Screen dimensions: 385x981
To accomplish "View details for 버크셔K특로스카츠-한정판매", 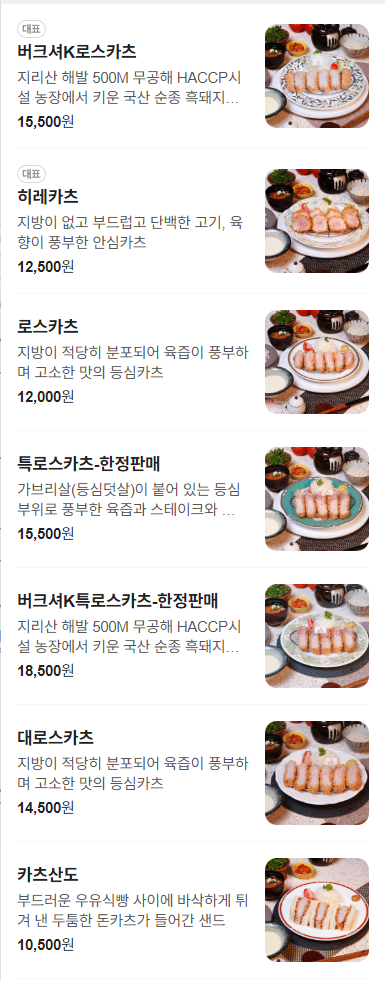I will pos(193,636).
